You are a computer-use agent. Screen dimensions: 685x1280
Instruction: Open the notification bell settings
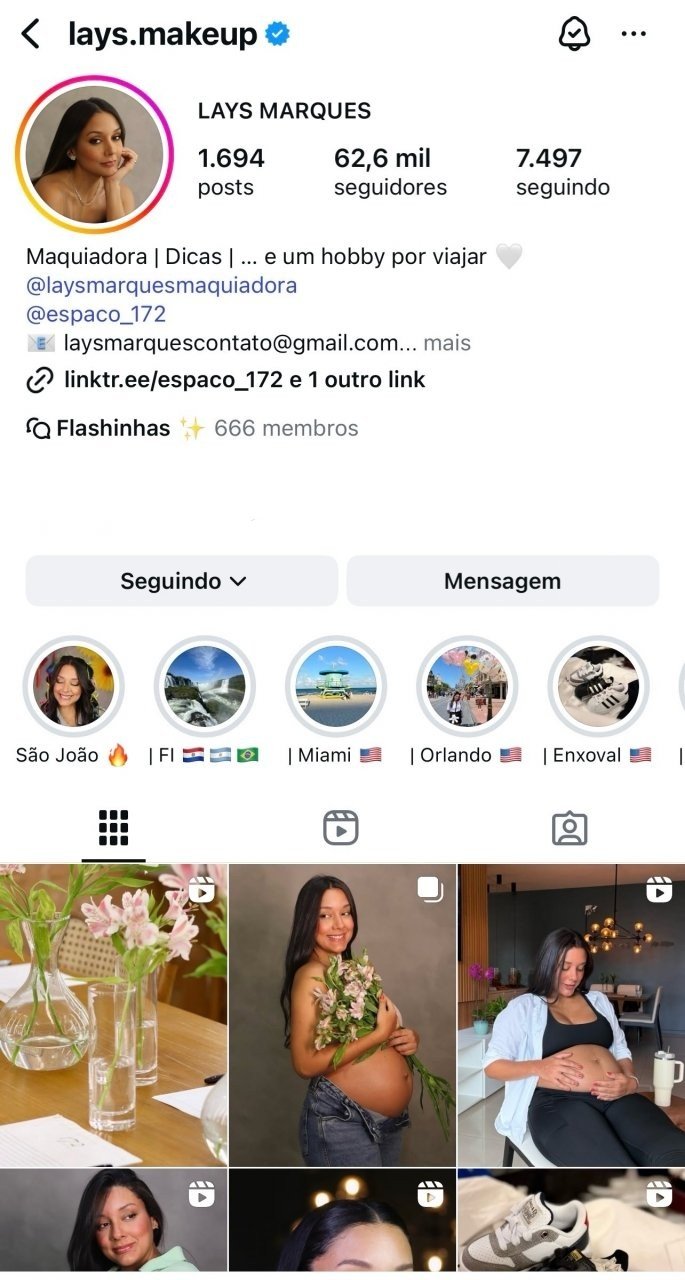point(574,34)
